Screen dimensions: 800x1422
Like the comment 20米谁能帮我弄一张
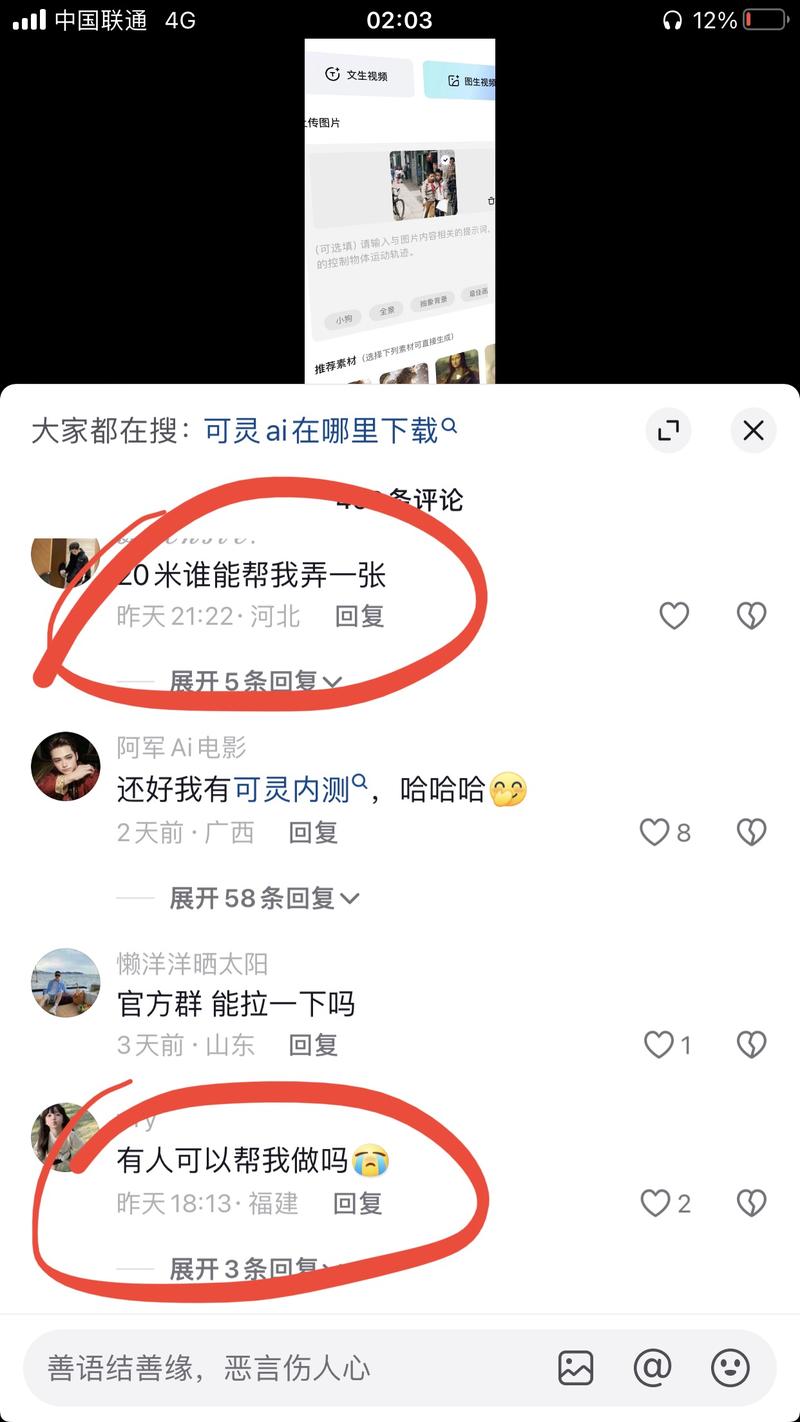[x=674, y=615]
